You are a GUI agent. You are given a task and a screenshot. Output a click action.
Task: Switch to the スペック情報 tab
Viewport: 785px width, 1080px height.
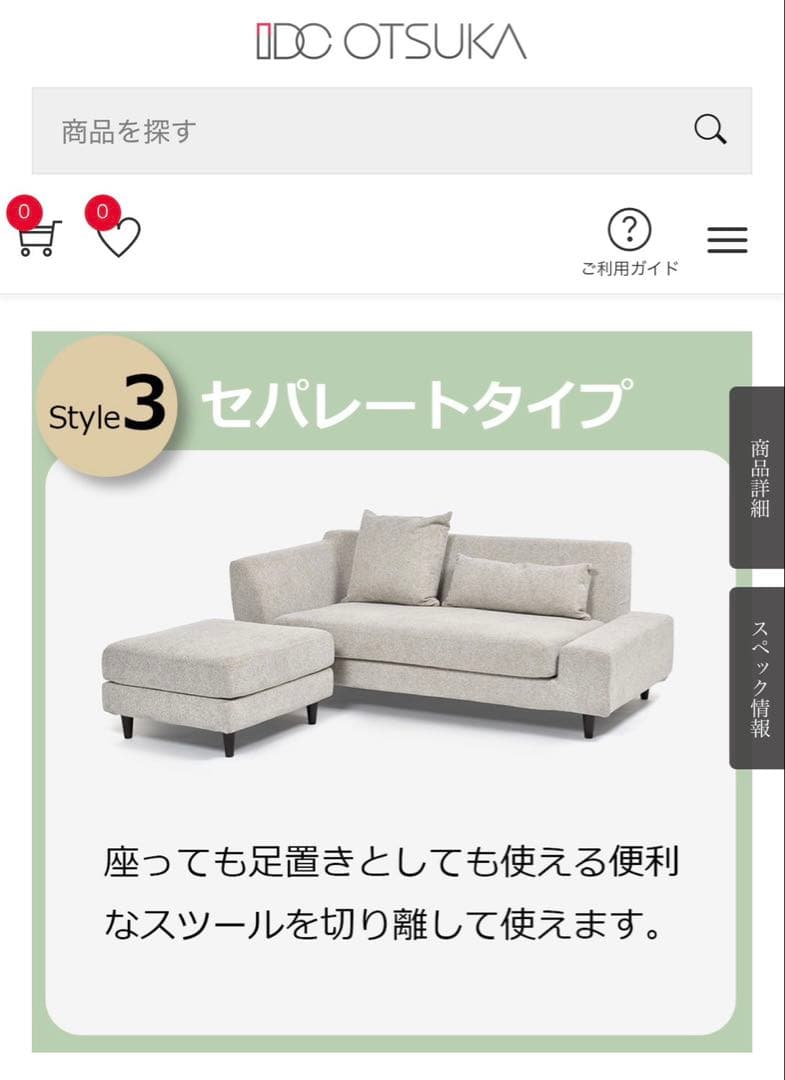(x=756, y=676)
